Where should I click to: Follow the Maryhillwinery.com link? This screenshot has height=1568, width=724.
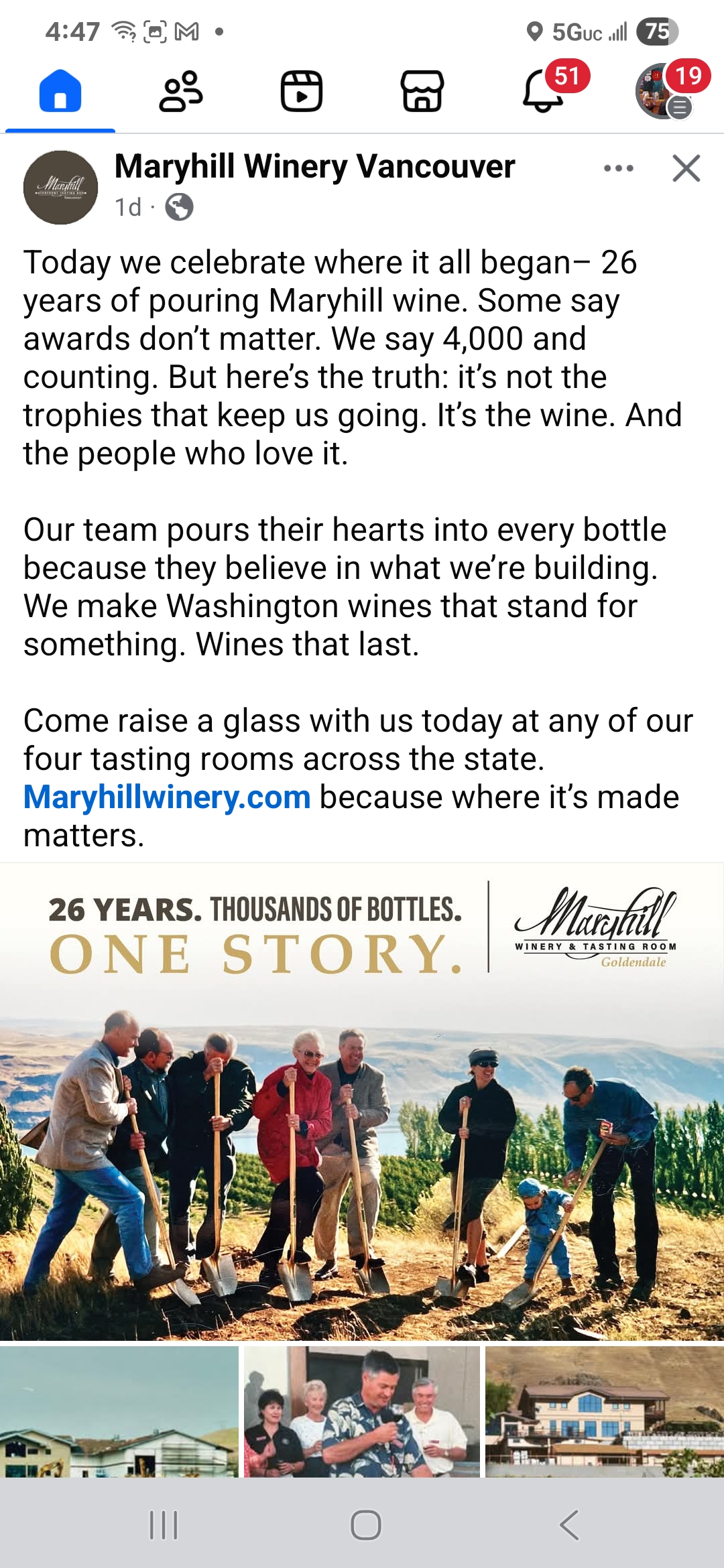167,797
